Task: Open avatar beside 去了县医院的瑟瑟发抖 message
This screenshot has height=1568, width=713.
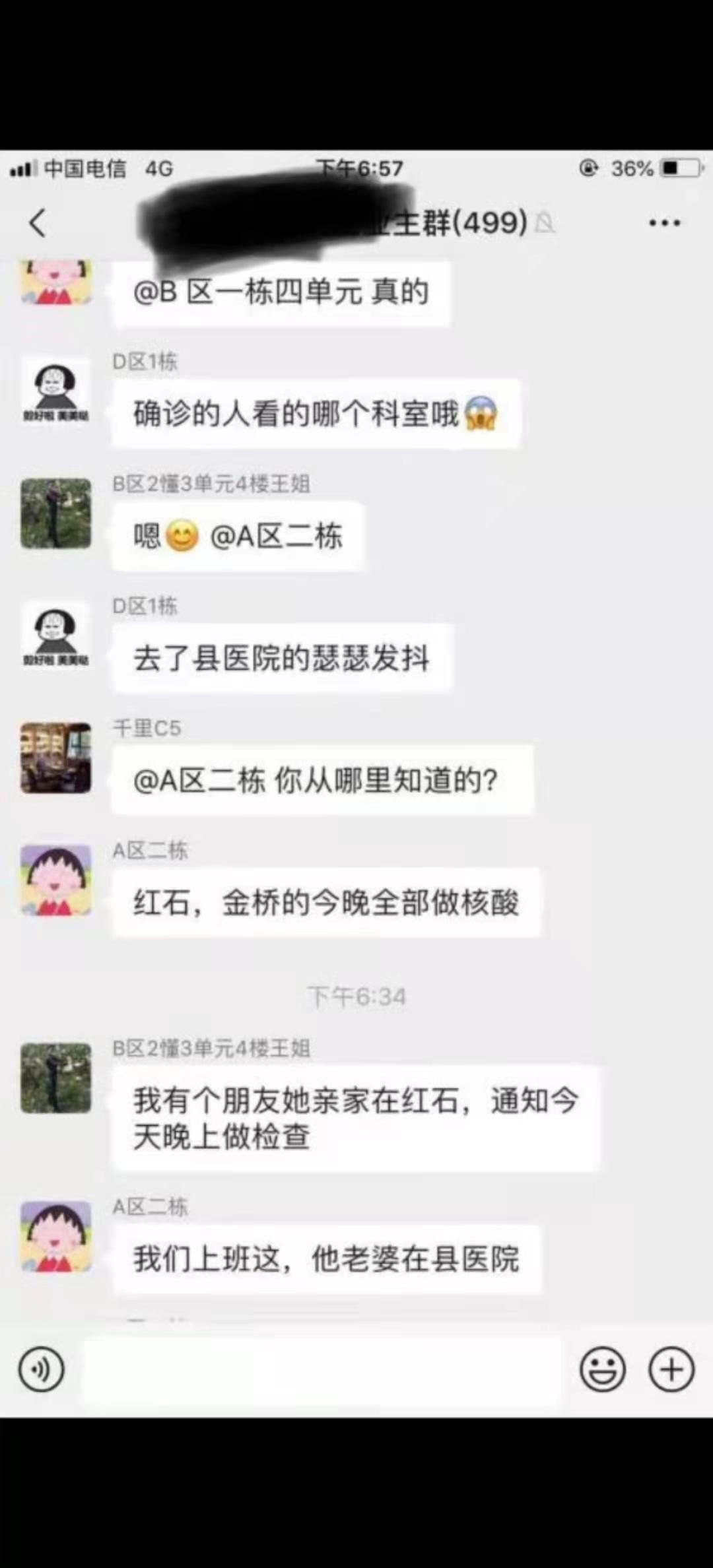Action: (56, 636)
